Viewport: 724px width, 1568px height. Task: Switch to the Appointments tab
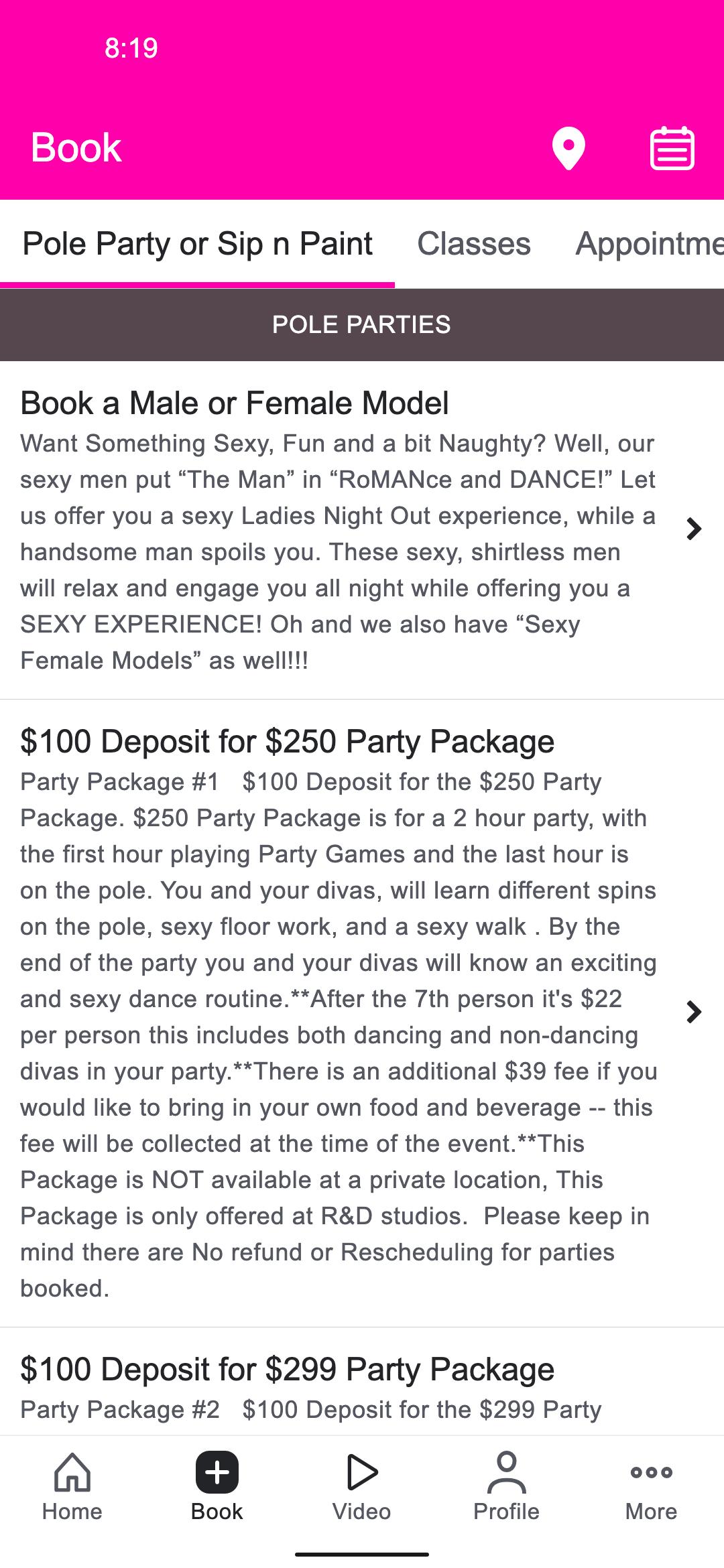click(x=648, y=244)
